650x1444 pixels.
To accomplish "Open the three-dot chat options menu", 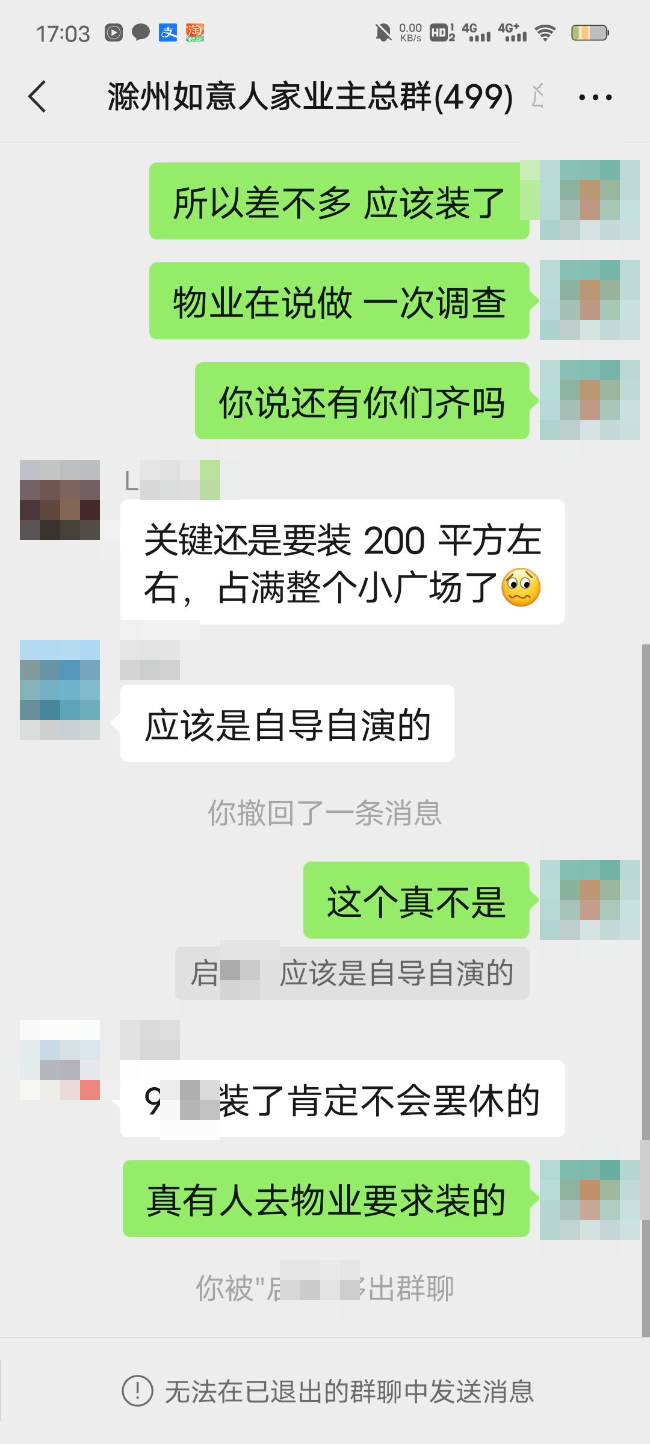I will point(595,98).
